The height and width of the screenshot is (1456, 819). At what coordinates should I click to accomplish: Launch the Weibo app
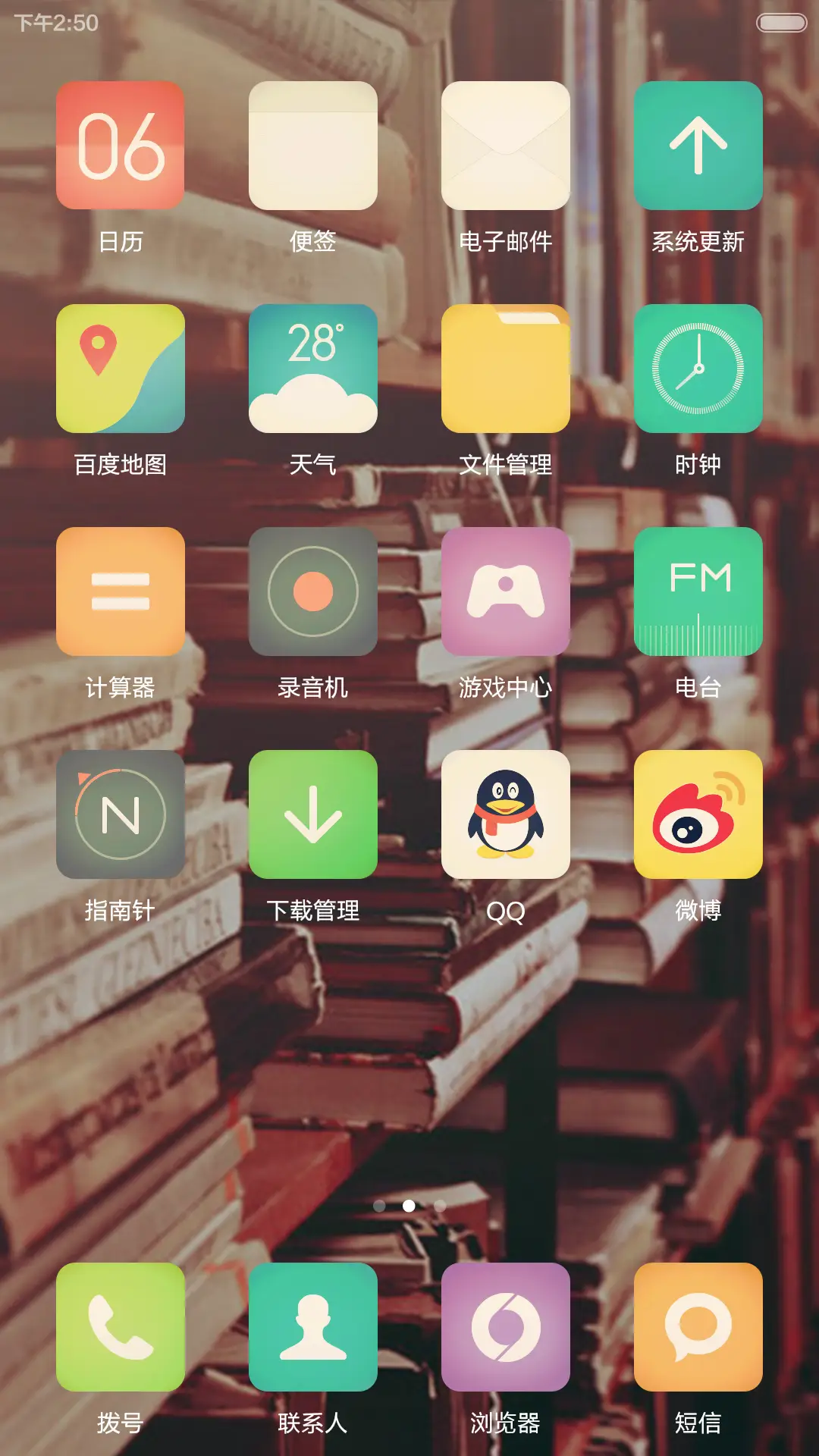coord(698,815)
